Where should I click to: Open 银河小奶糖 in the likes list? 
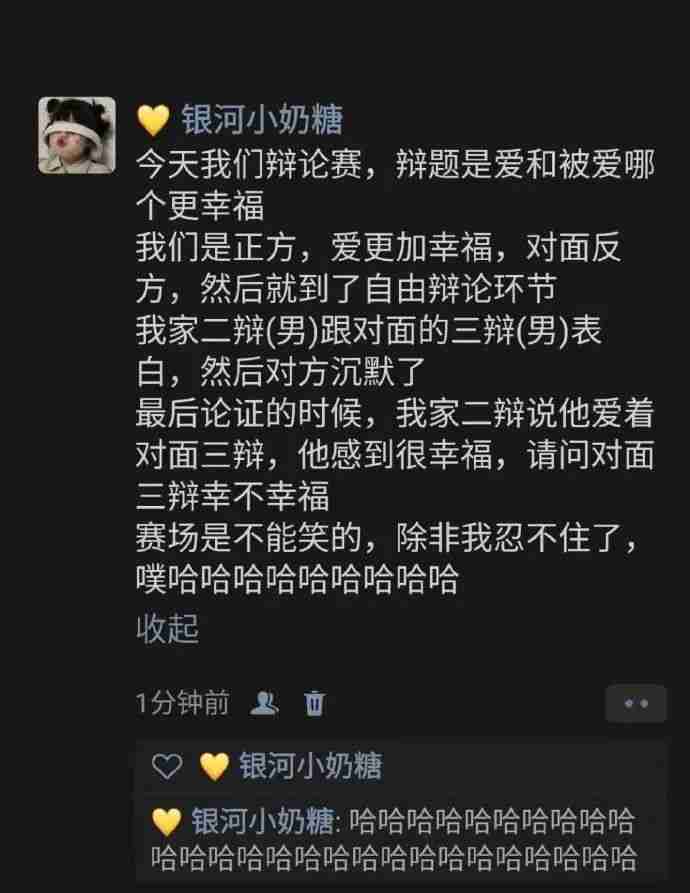(x=309, y=767)
